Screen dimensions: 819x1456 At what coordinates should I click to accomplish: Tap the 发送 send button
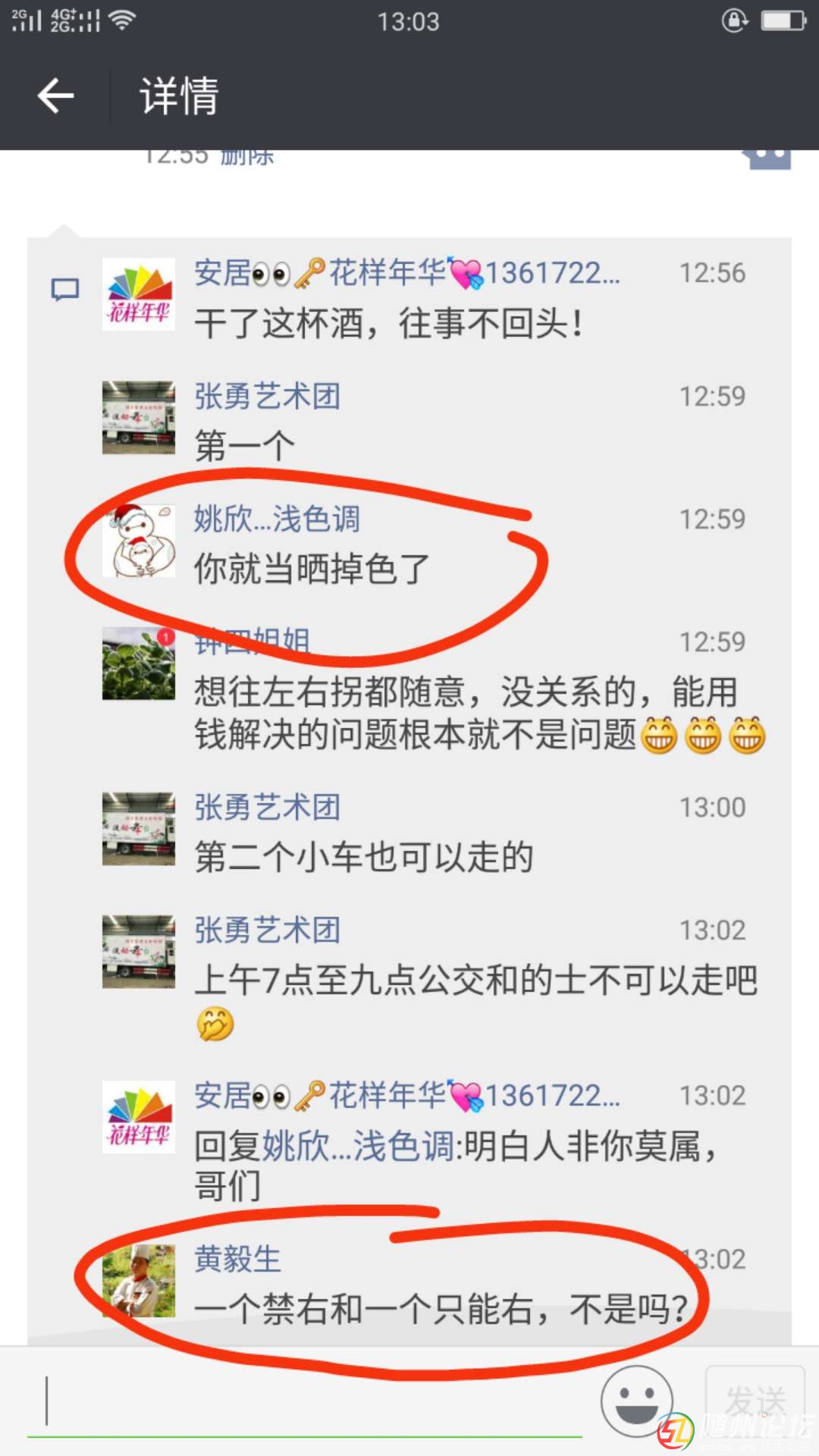[x=755, y=1401]
